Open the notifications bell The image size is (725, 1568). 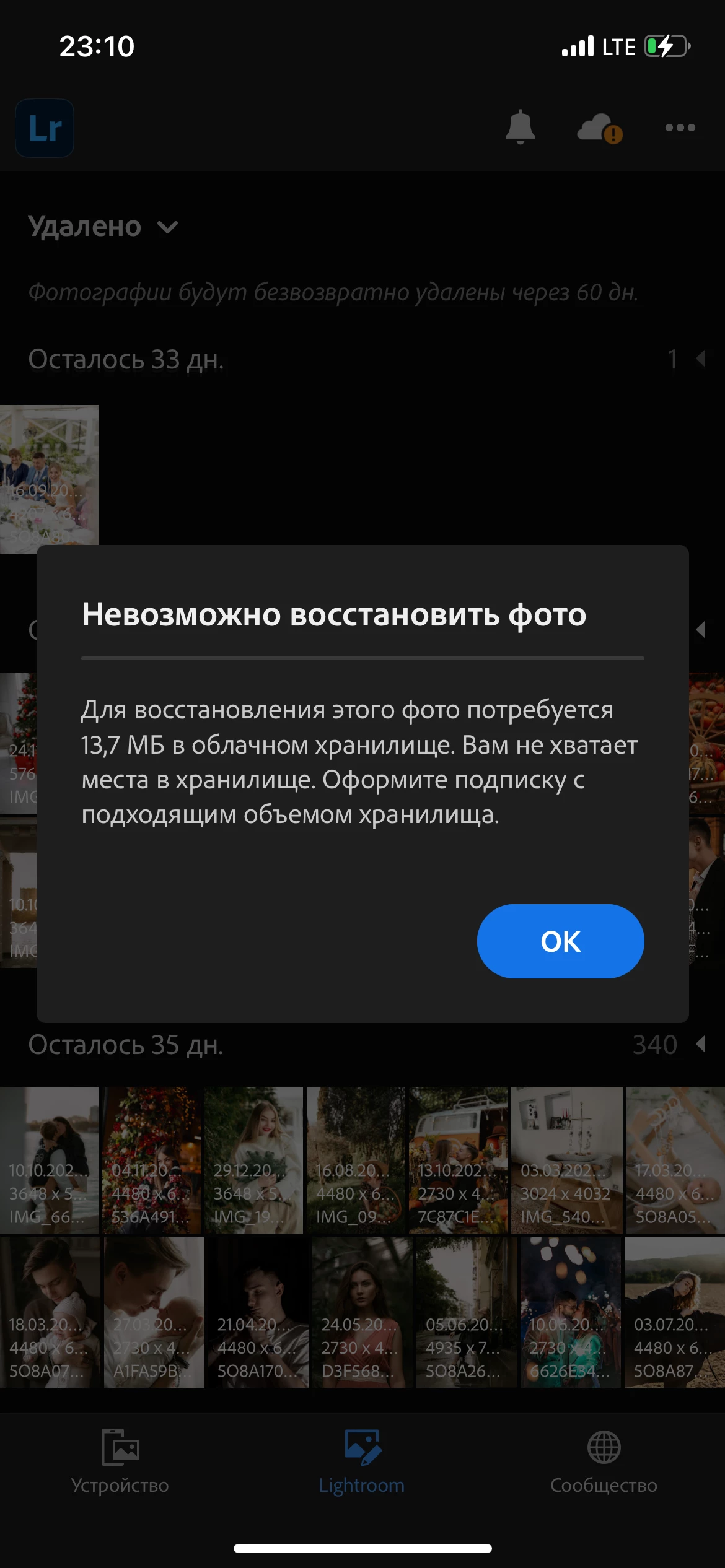click(520, 128)
